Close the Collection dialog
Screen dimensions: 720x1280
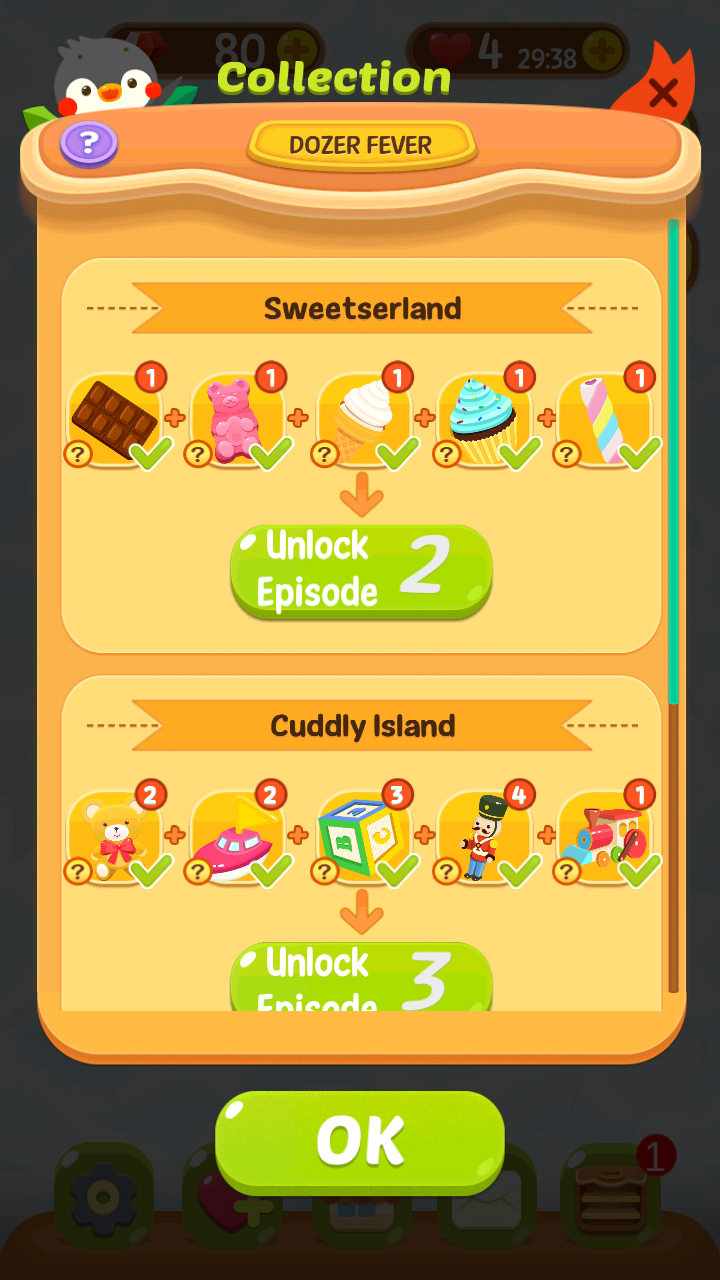coord(662,93)
